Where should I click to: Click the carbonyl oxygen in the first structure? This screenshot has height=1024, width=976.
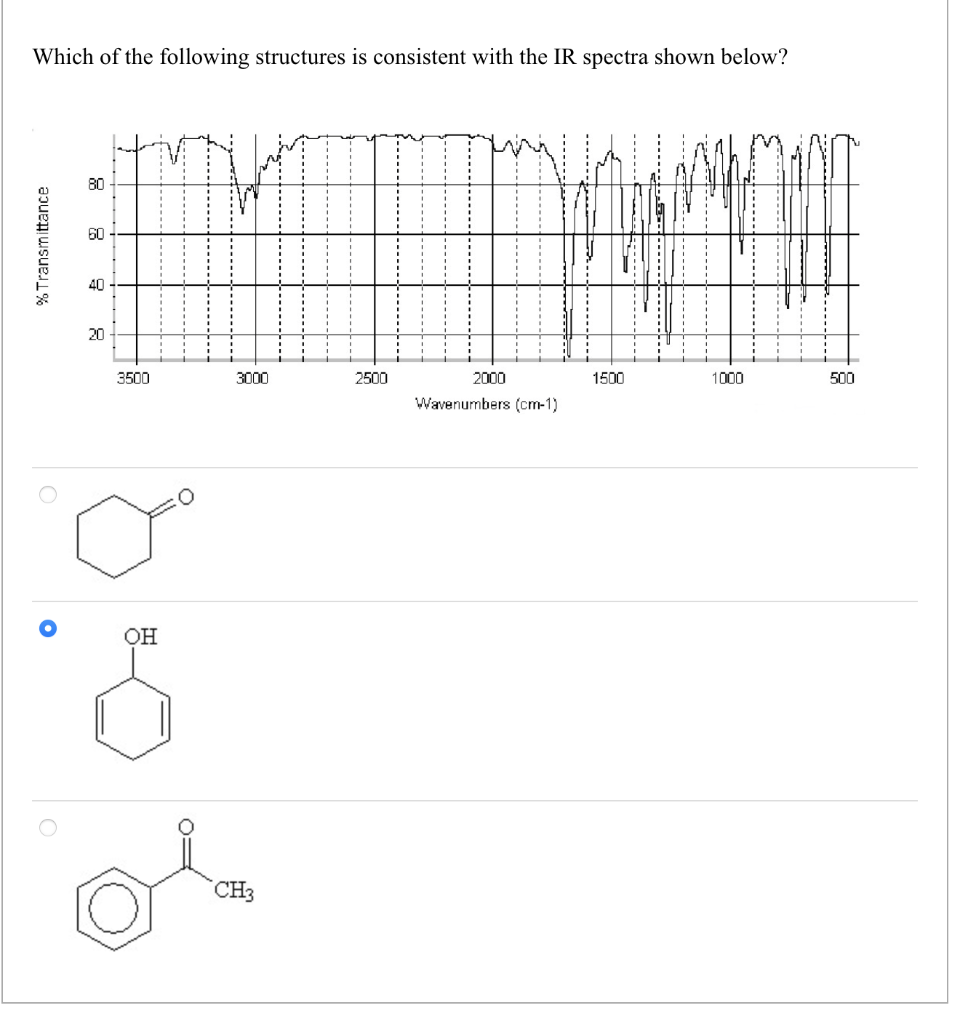pyautogui.click(x=185, y=496)
